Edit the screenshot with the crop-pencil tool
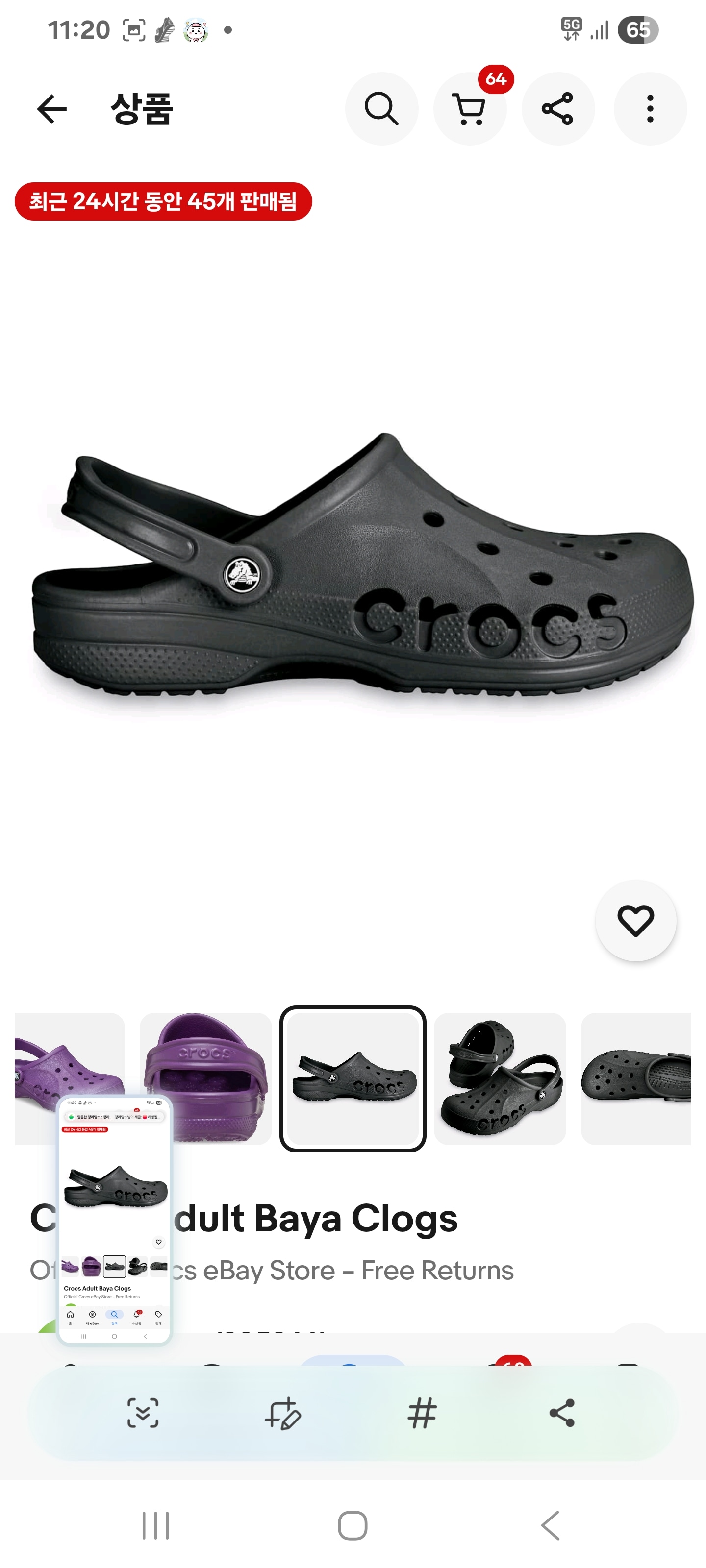This screenshot has height=1568, width=706. [282, 1413]
